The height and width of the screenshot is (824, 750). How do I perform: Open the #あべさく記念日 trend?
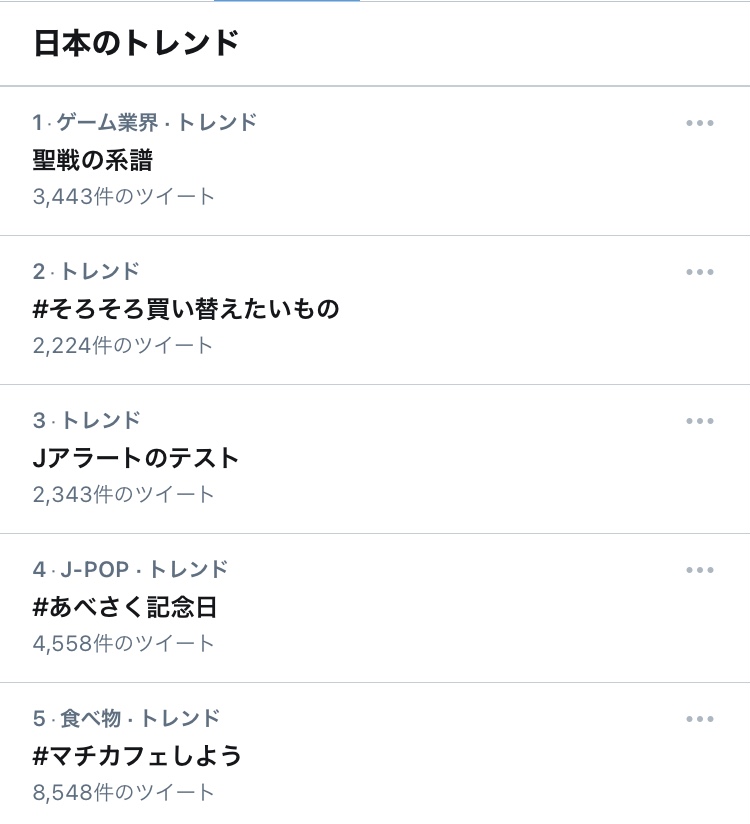(125, 607)
